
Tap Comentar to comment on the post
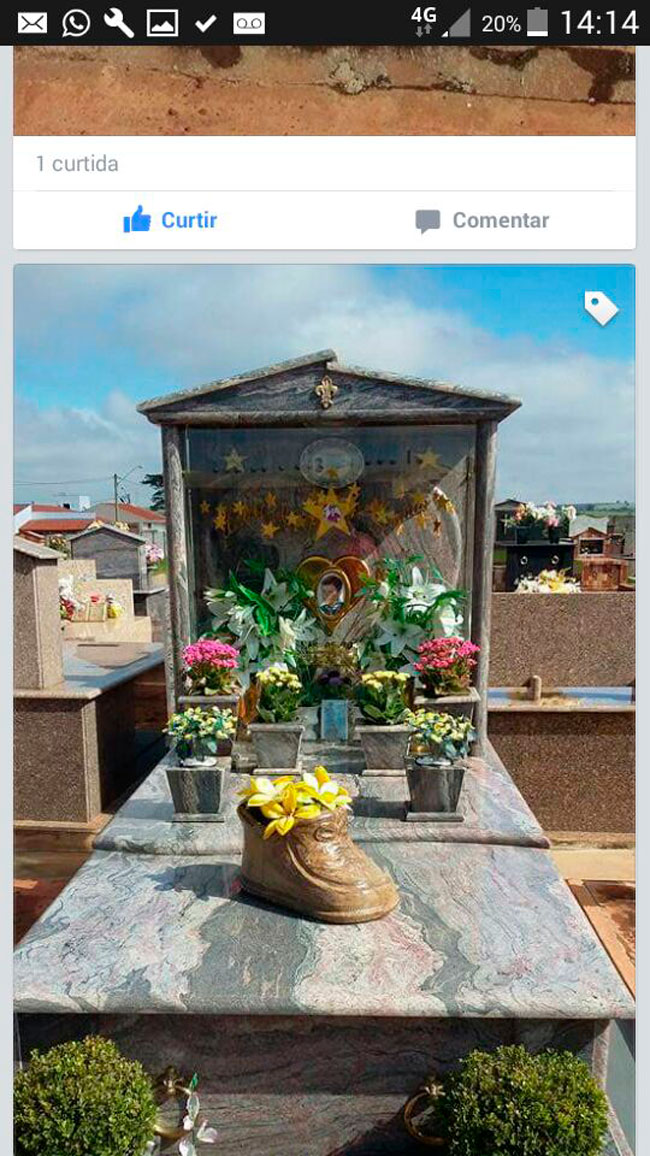(482, 220)
